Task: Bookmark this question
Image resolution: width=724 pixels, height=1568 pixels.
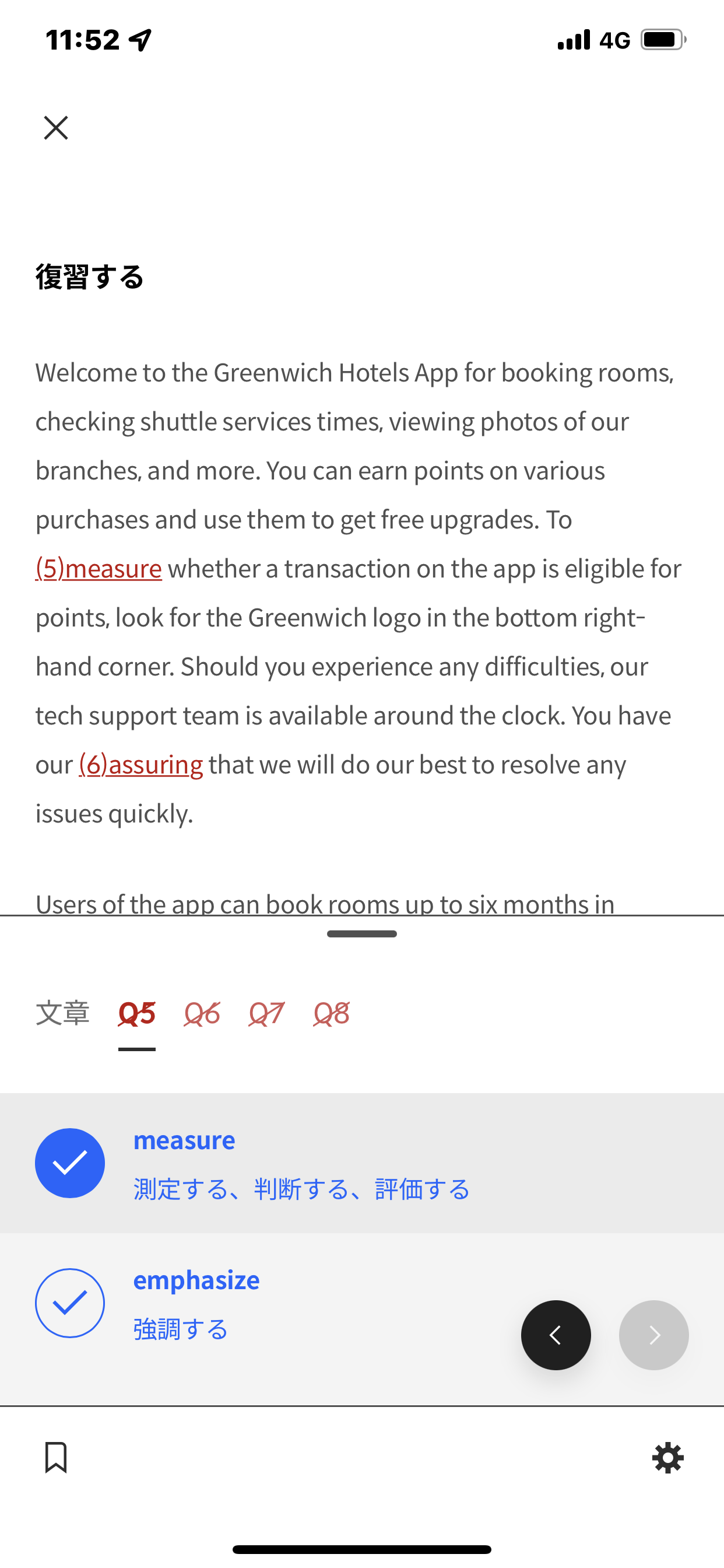Action: (x=56, y=1457)
